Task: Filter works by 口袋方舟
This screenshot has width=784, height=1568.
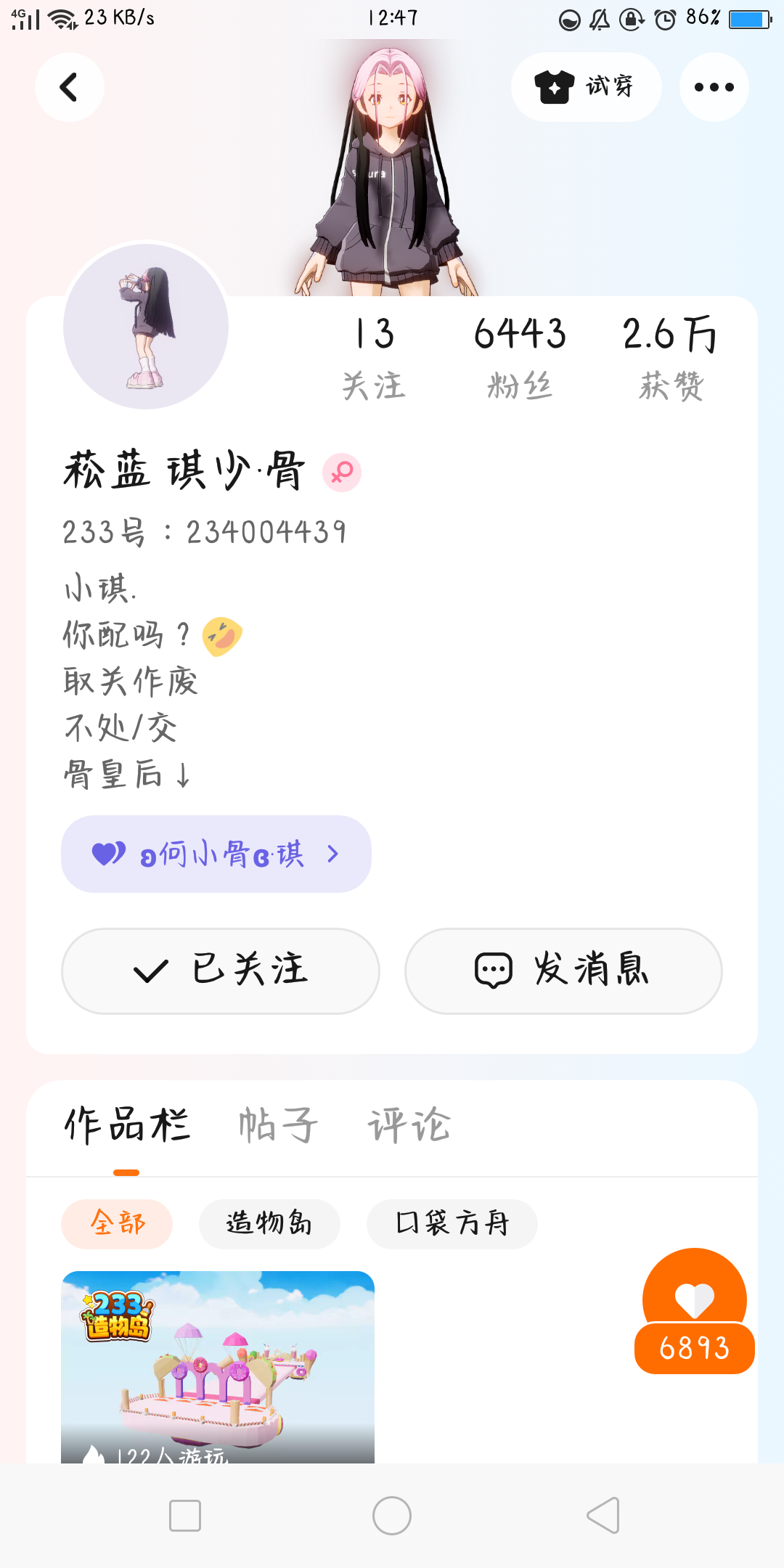Action: [x=452, y=1224]
